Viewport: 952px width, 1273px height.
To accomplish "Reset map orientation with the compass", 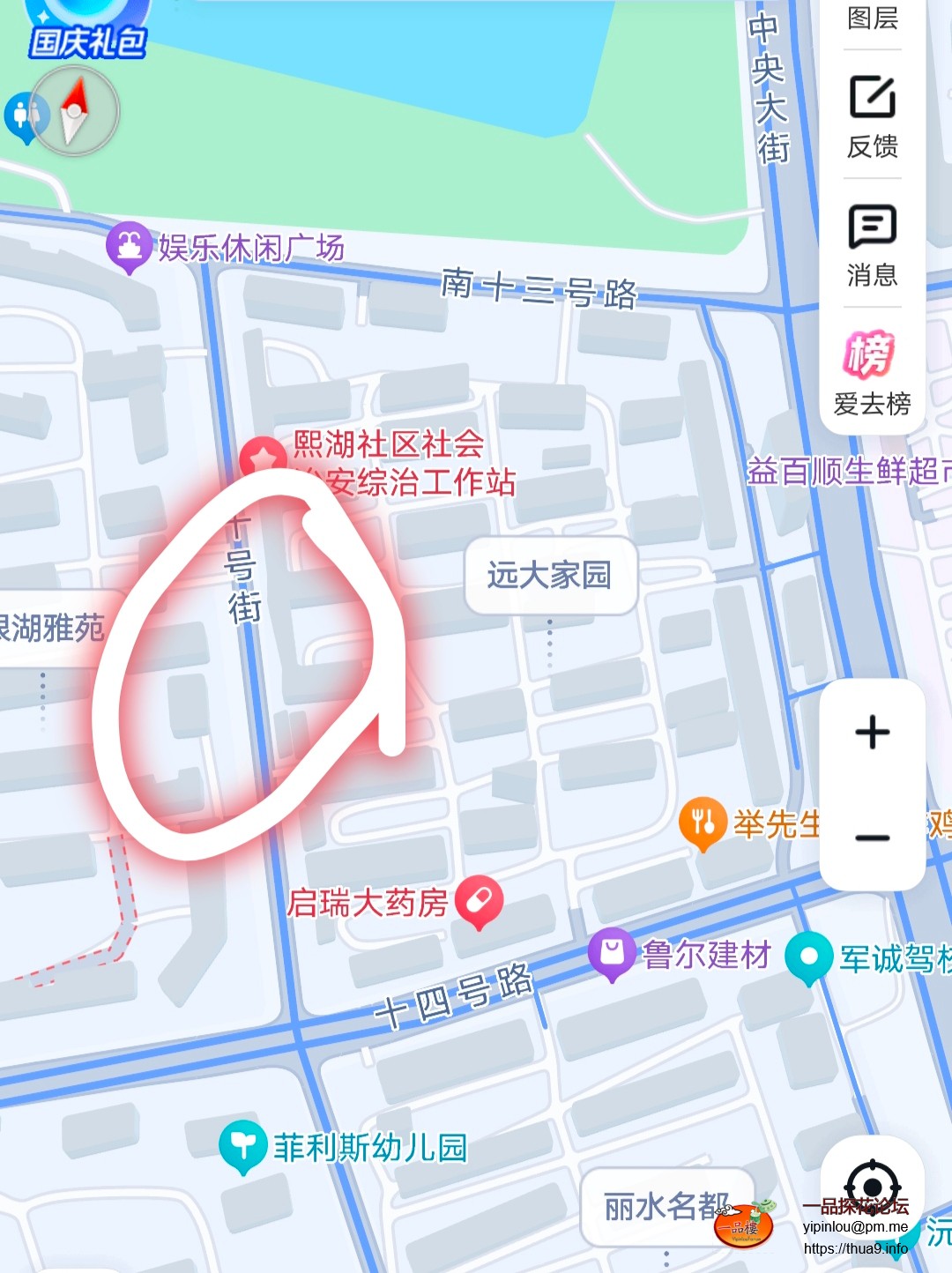I will (75, 111).
